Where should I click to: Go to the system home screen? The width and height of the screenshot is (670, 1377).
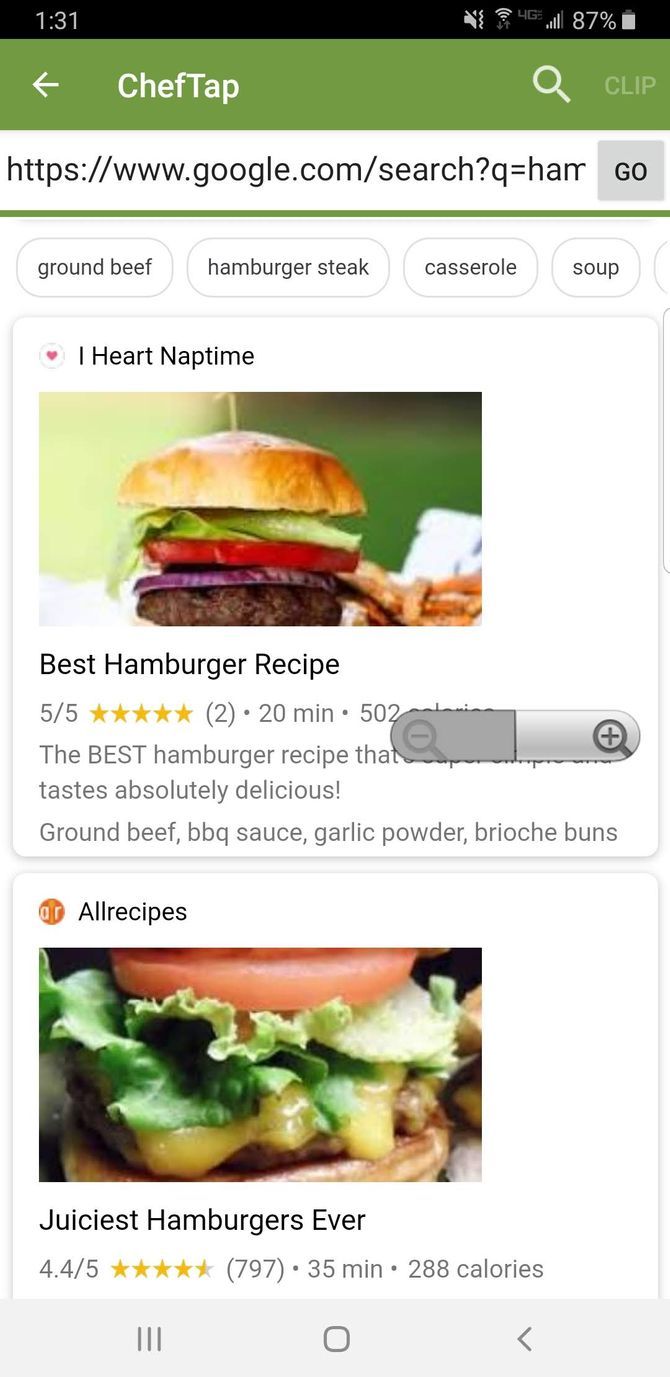click(x=336, y=1339)
